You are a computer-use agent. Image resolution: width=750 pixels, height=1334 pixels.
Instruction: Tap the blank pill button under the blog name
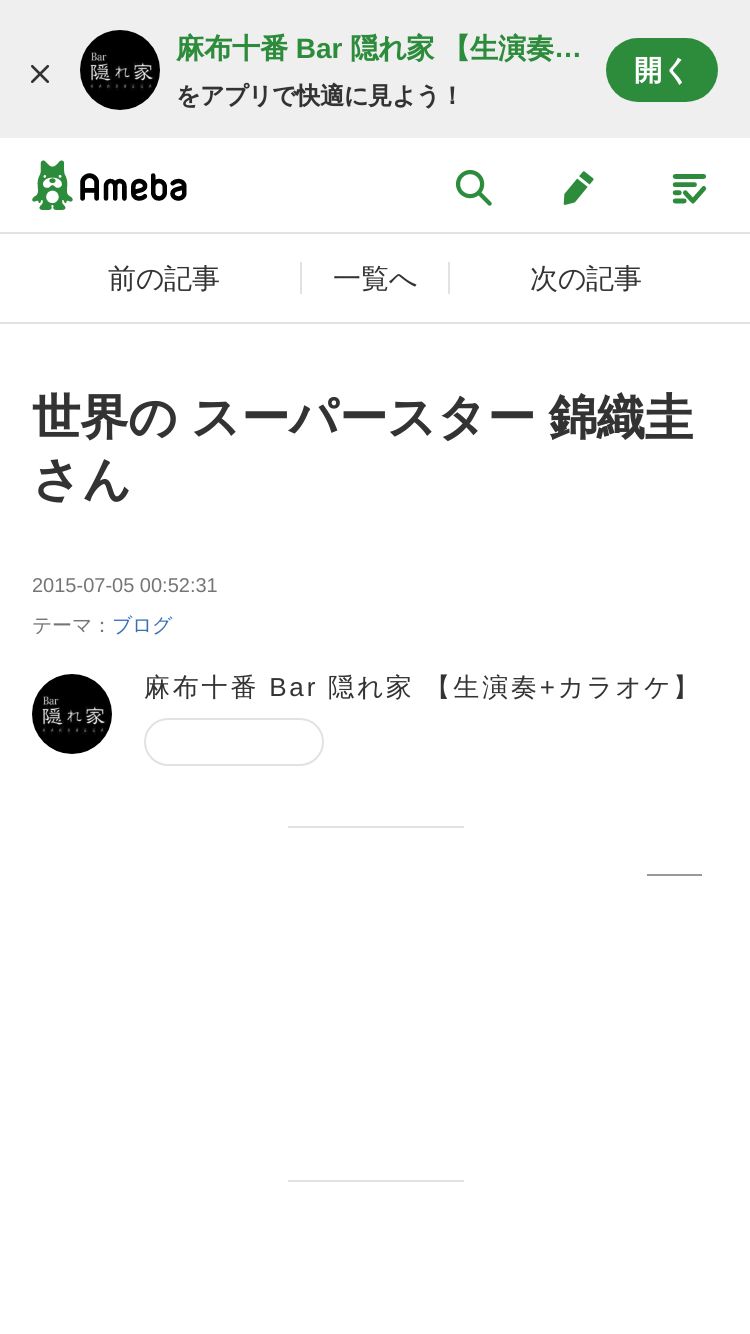point(234,742)
